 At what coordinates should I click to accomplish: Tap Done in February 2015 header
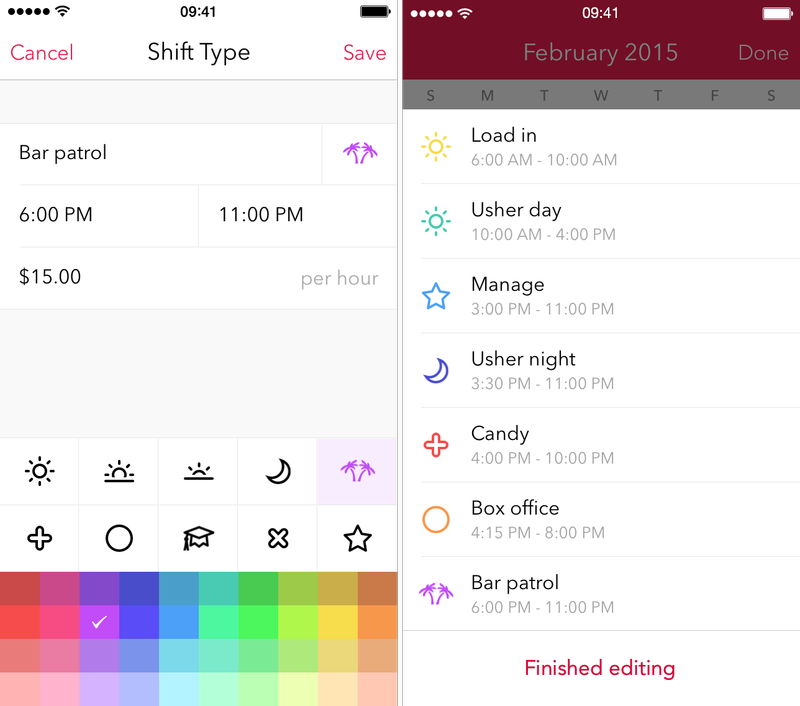[x=762, y=53]
